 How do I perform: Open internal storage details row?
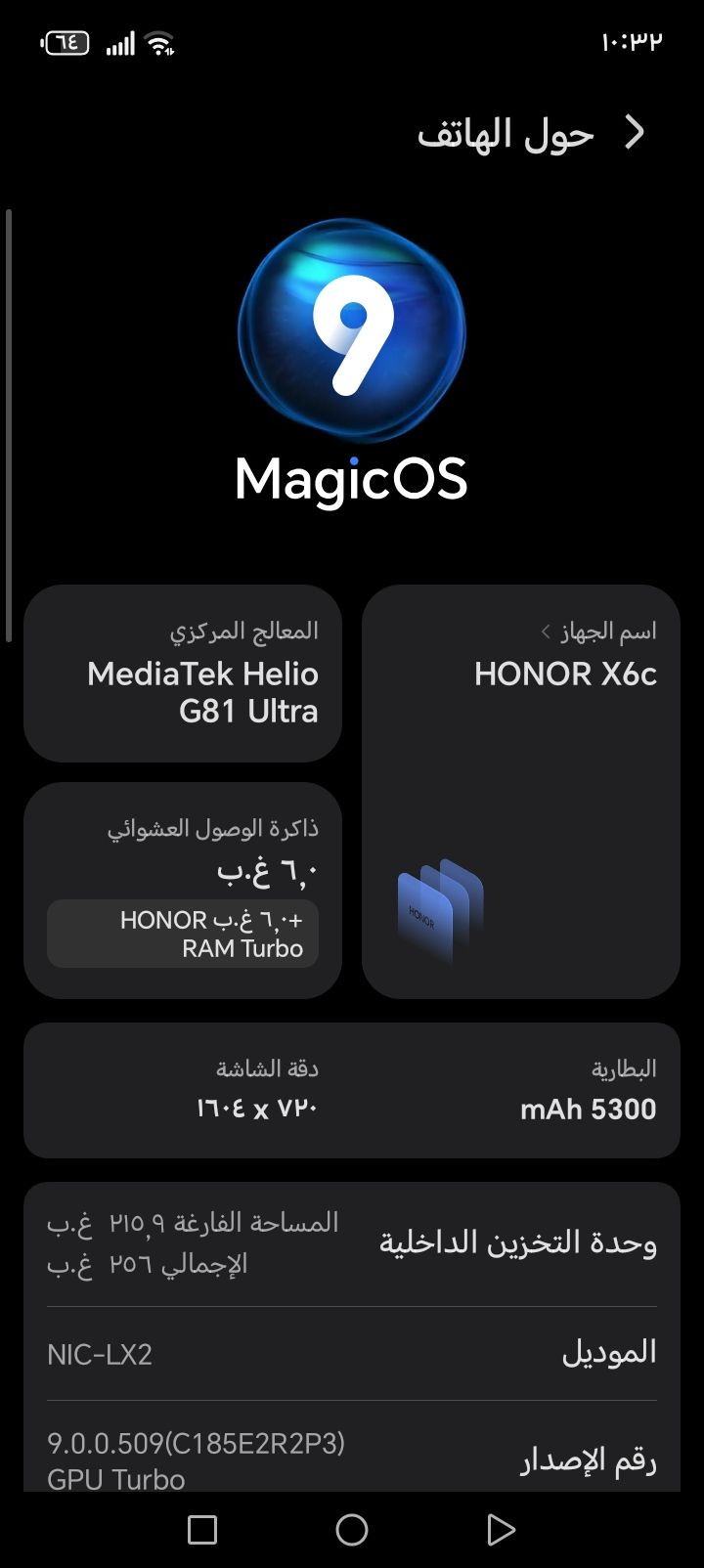pos(352,1243)
